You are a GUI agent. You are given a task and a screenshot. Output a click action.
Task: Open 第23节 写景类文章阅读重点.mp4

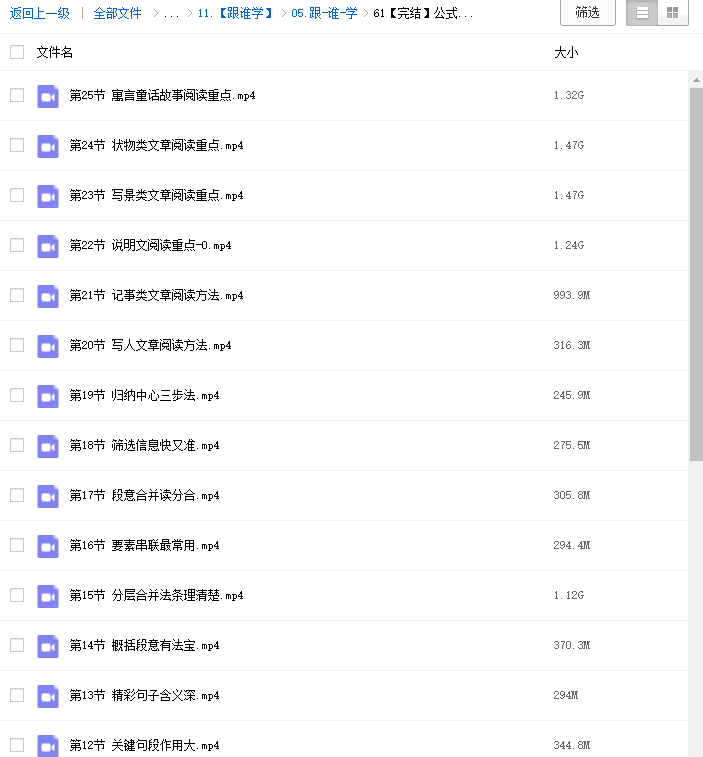[x=156, y=196]
